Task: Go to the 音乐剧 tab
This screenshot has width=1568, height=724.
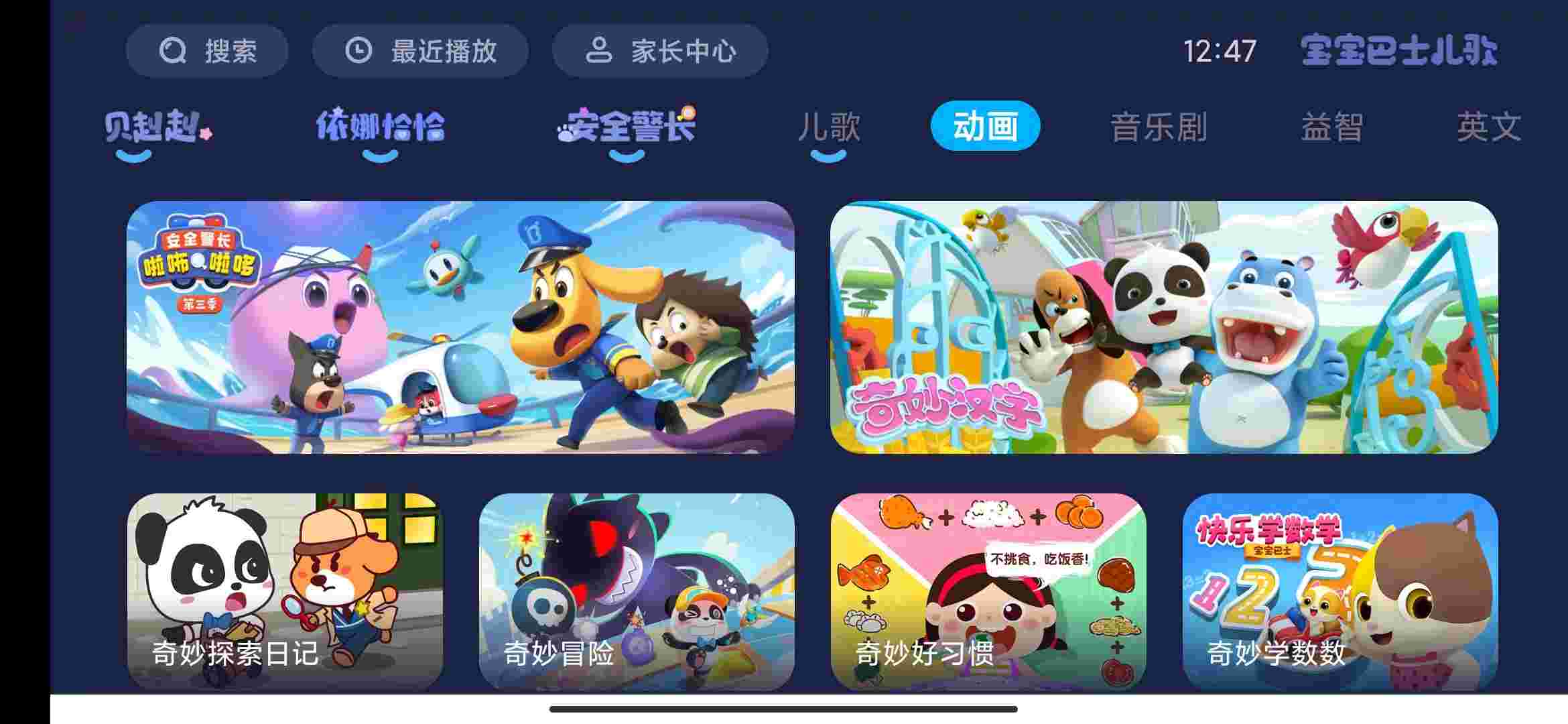Action: click(x=1159, y=127)
